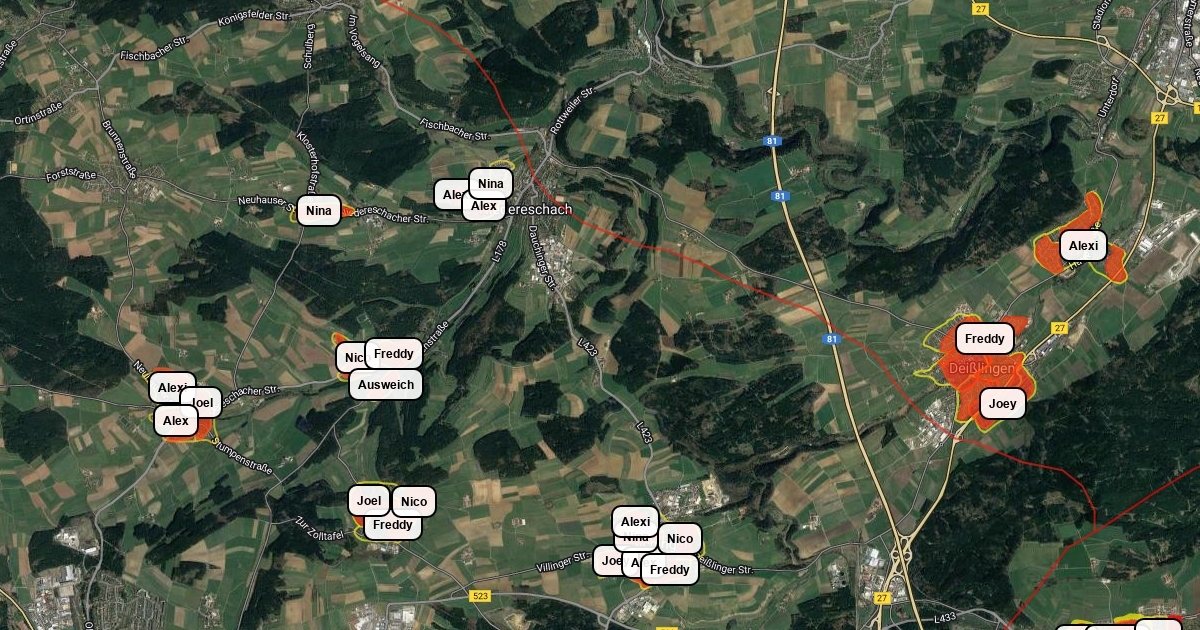Image resolution: width=1200 pixels, height=630 pixels.
Task: Select the Joel marker beside the Nico marker
Action: click(369, 500)
